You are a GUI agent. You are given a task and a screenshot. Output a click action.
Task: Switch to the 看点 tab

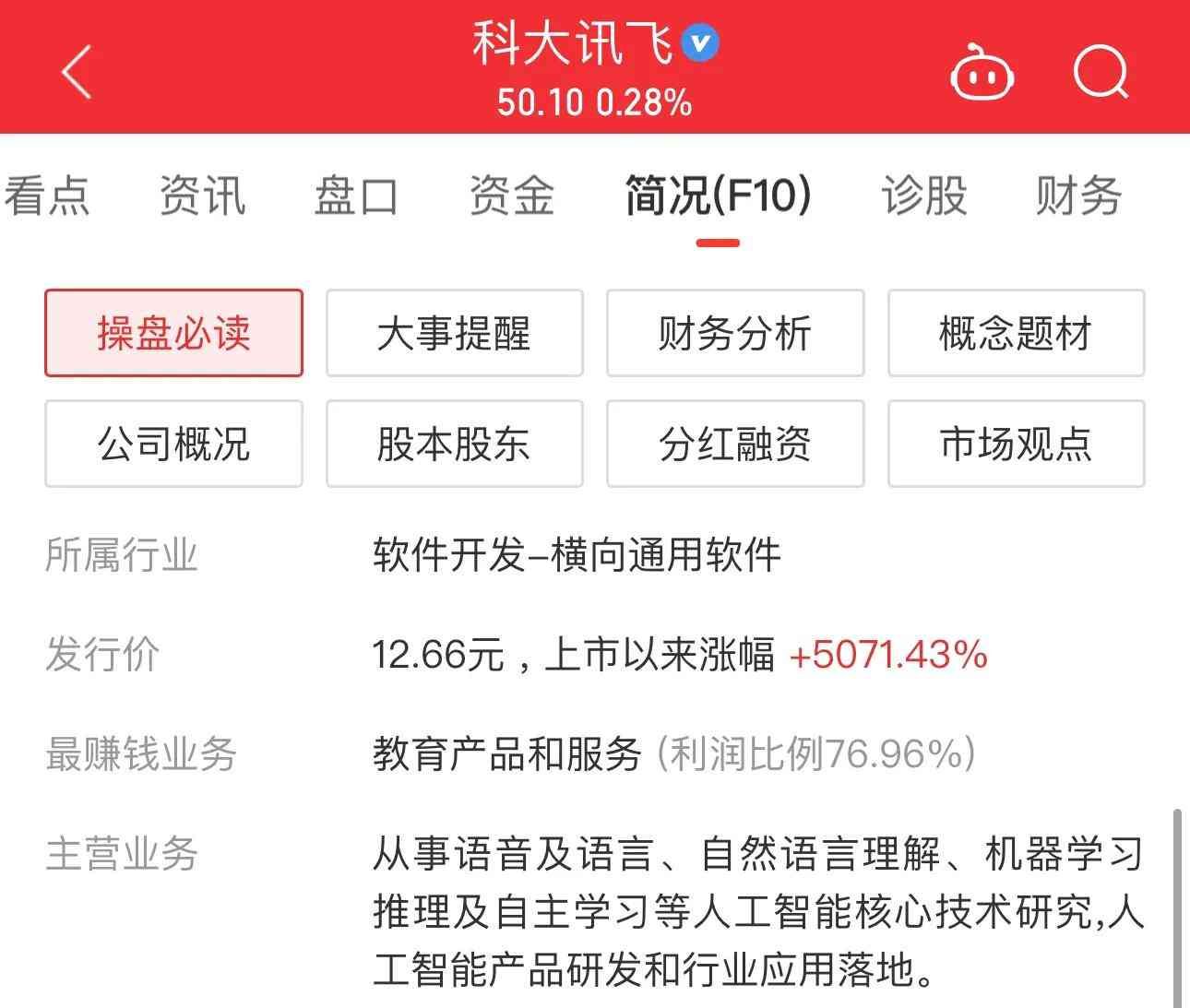point(46,196)
